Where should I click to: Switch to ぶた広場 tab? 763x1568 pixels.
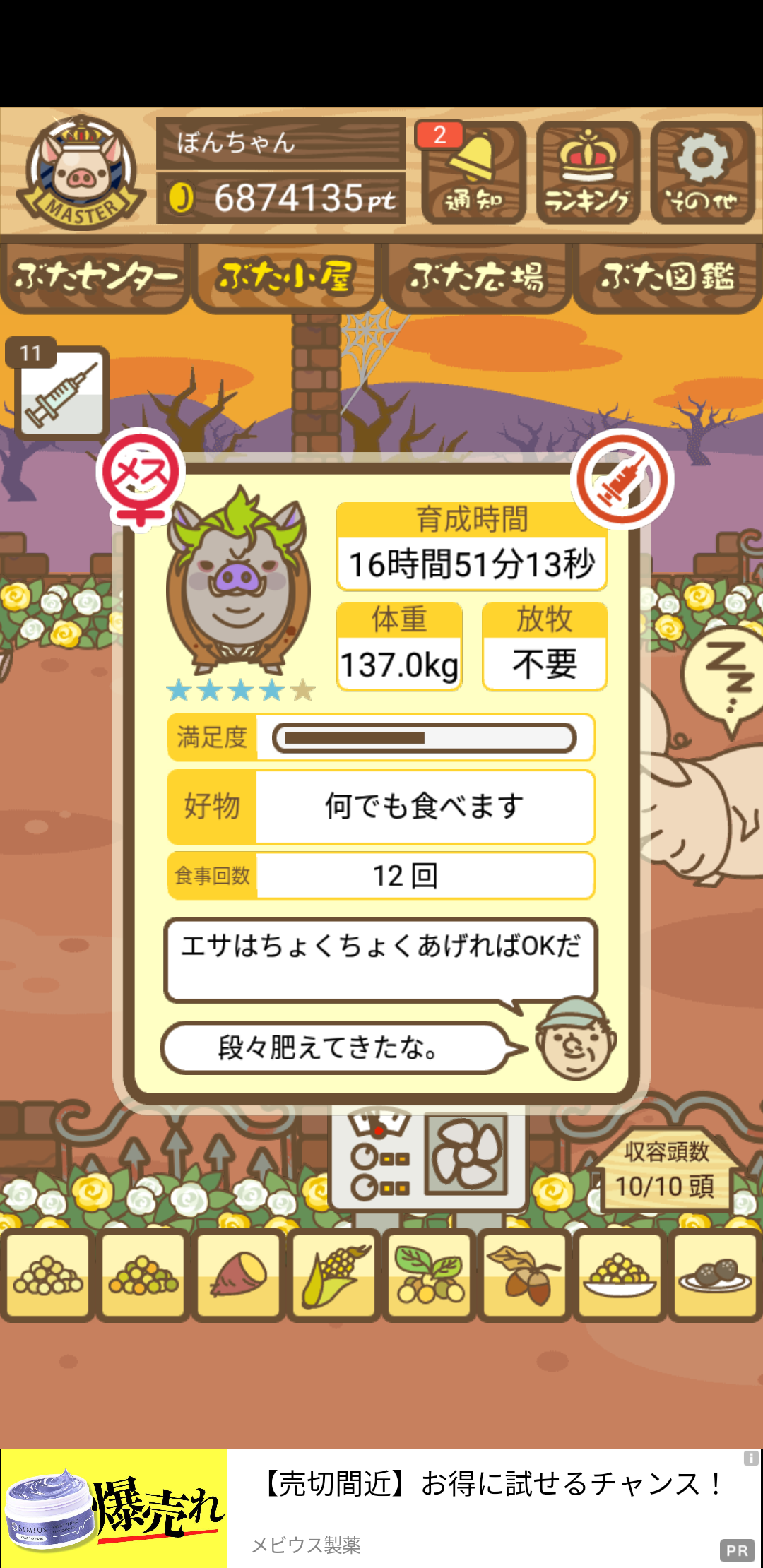[x=477, y=277]
